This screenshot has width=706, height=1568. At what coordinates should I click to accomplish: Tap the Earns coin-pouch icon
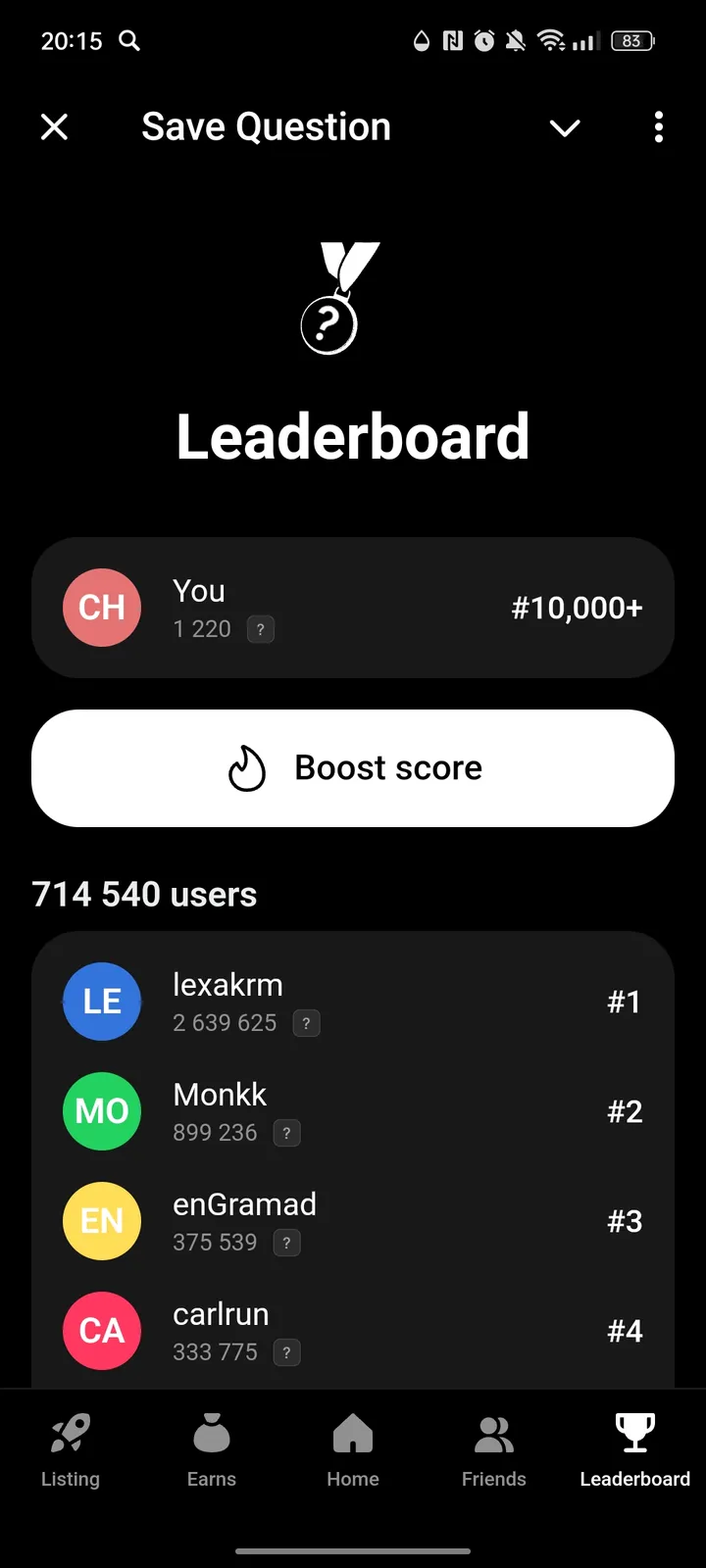[x=211, y=1433]
